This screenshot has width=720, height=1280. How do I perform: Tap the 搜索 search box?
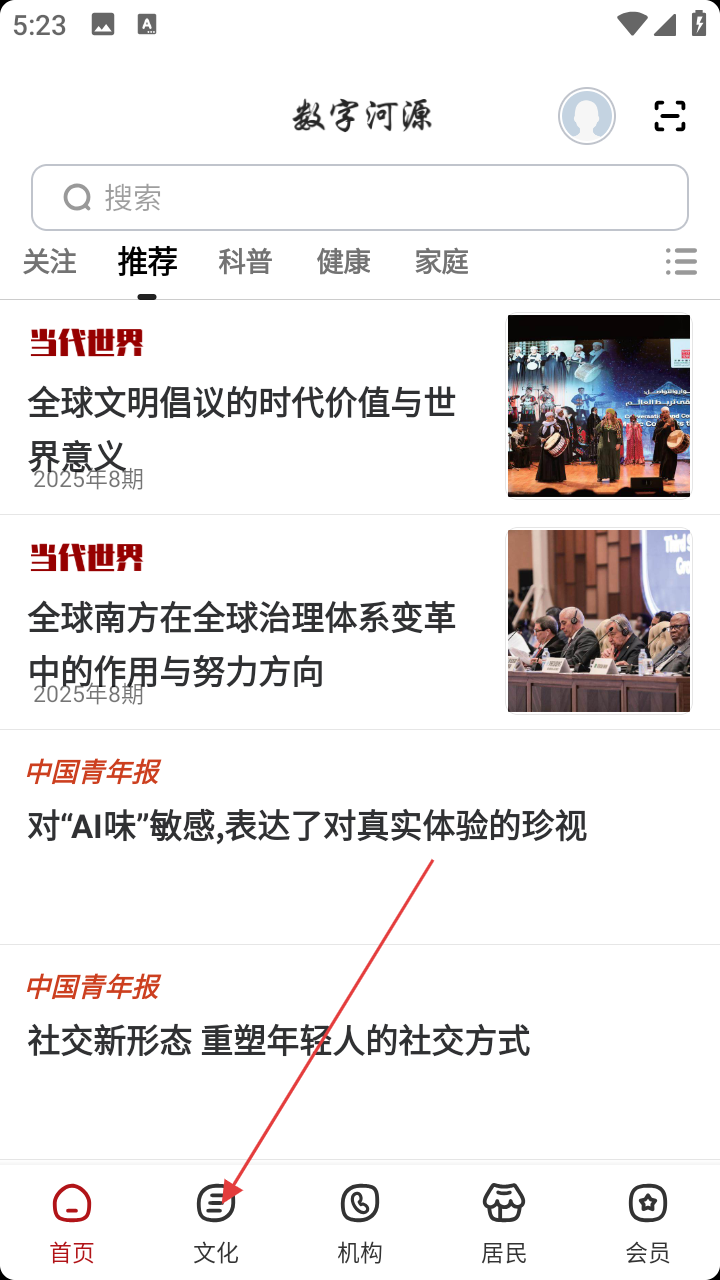tap(360, 198)
